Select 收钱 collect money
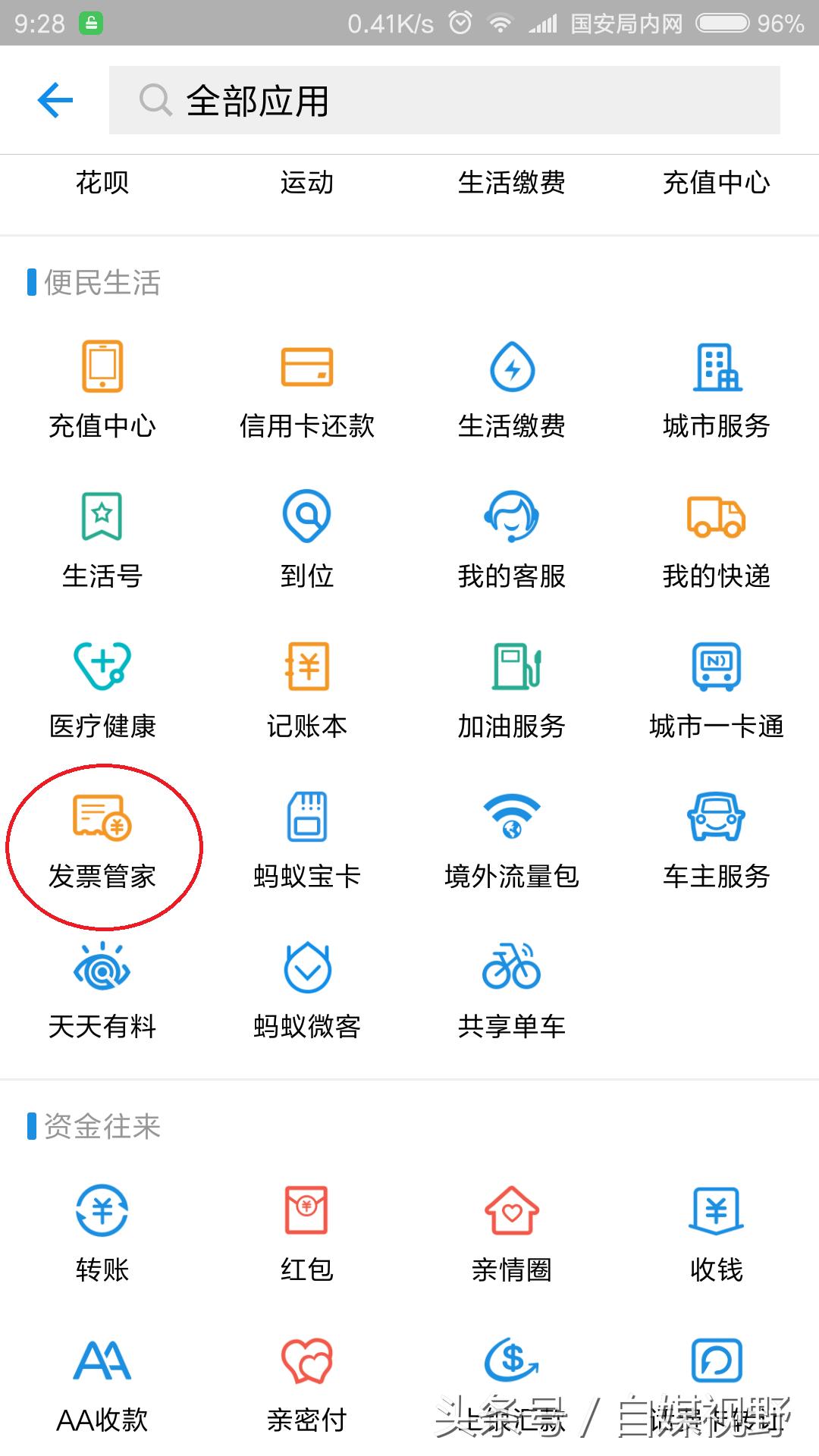 pyautogui.click(x=717, y=1228)
